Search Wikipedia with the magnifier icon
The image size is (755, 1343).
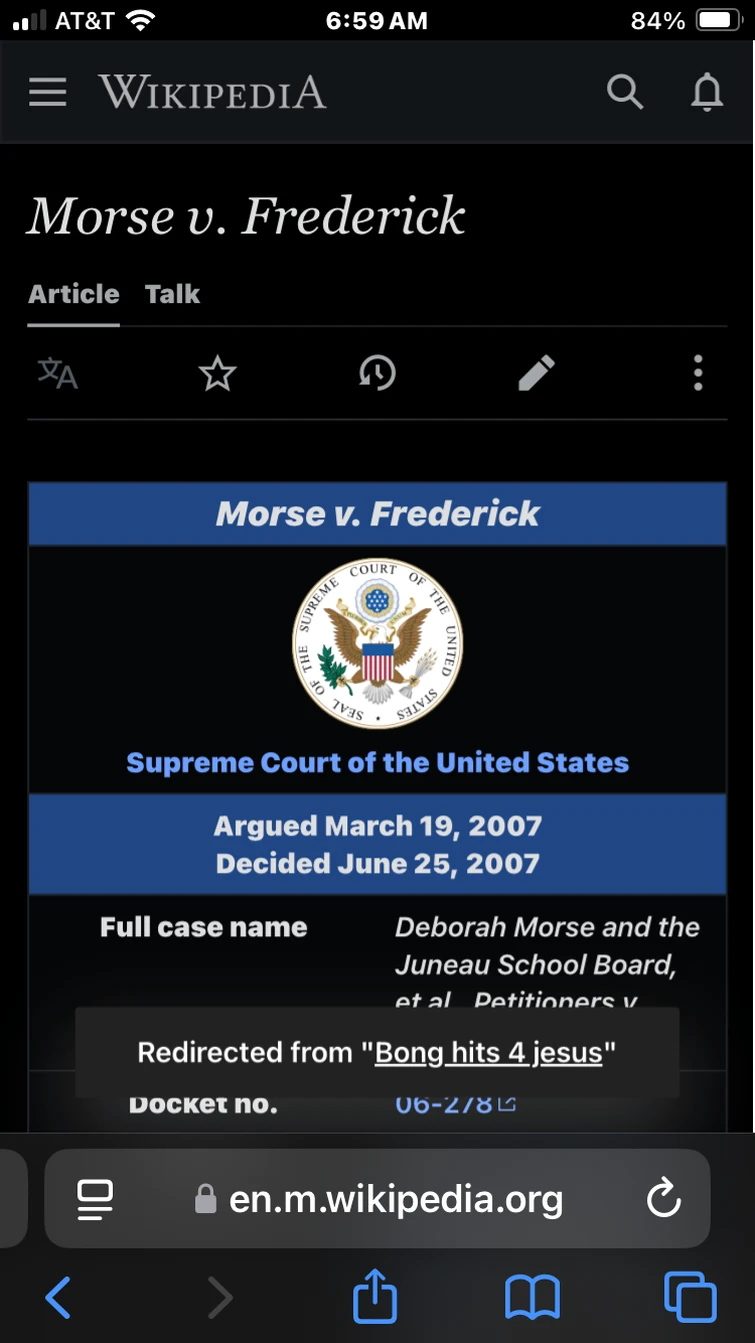625,92
